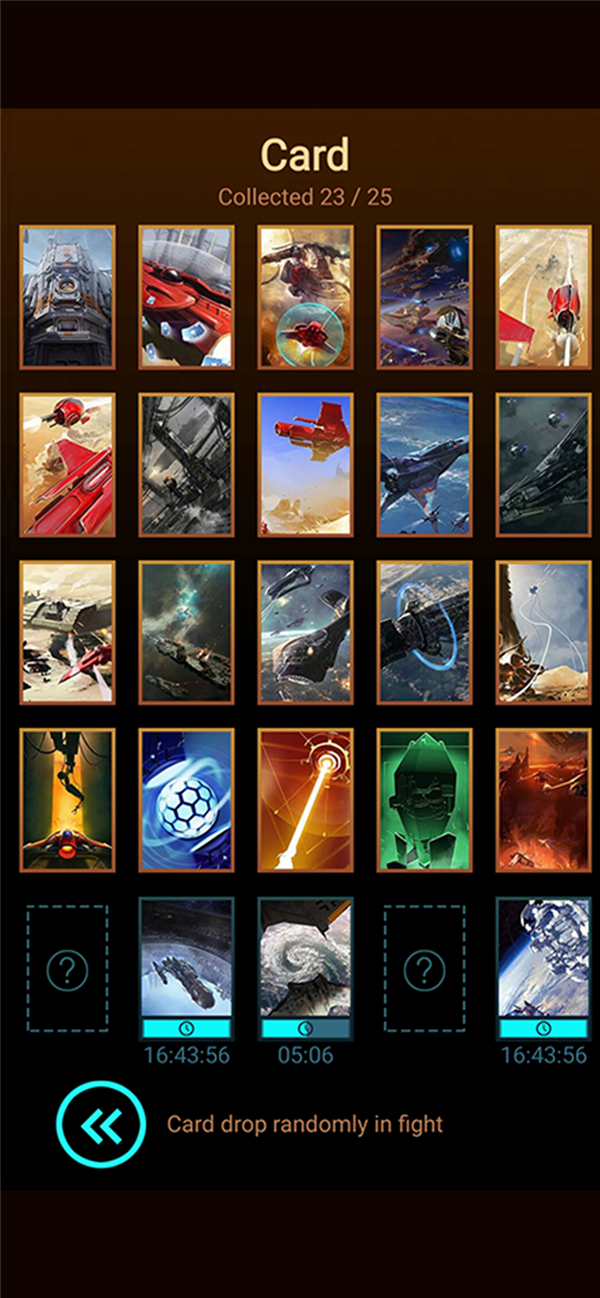600x1298 pixels.
Task: View the fiery red ruins card
Action: [543, 799]
